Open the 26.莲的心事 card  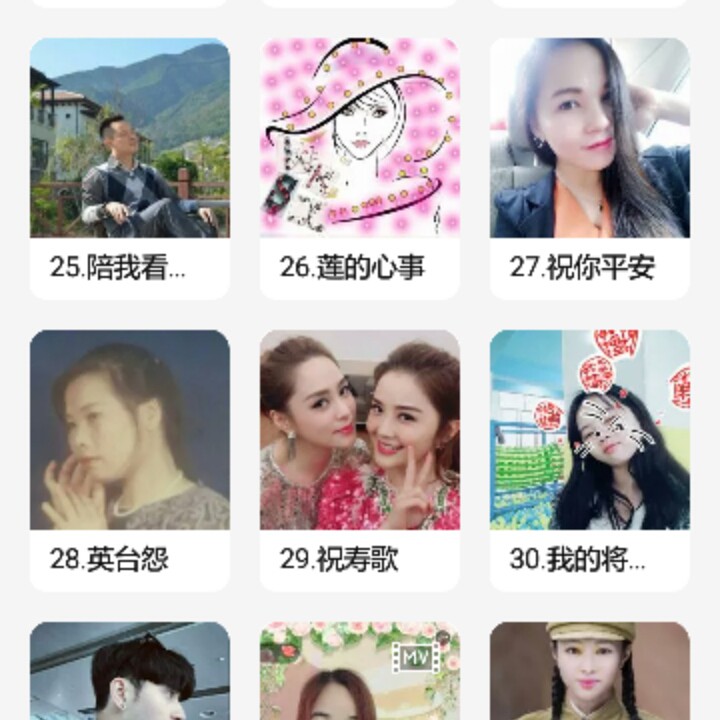tap(360, 168)
